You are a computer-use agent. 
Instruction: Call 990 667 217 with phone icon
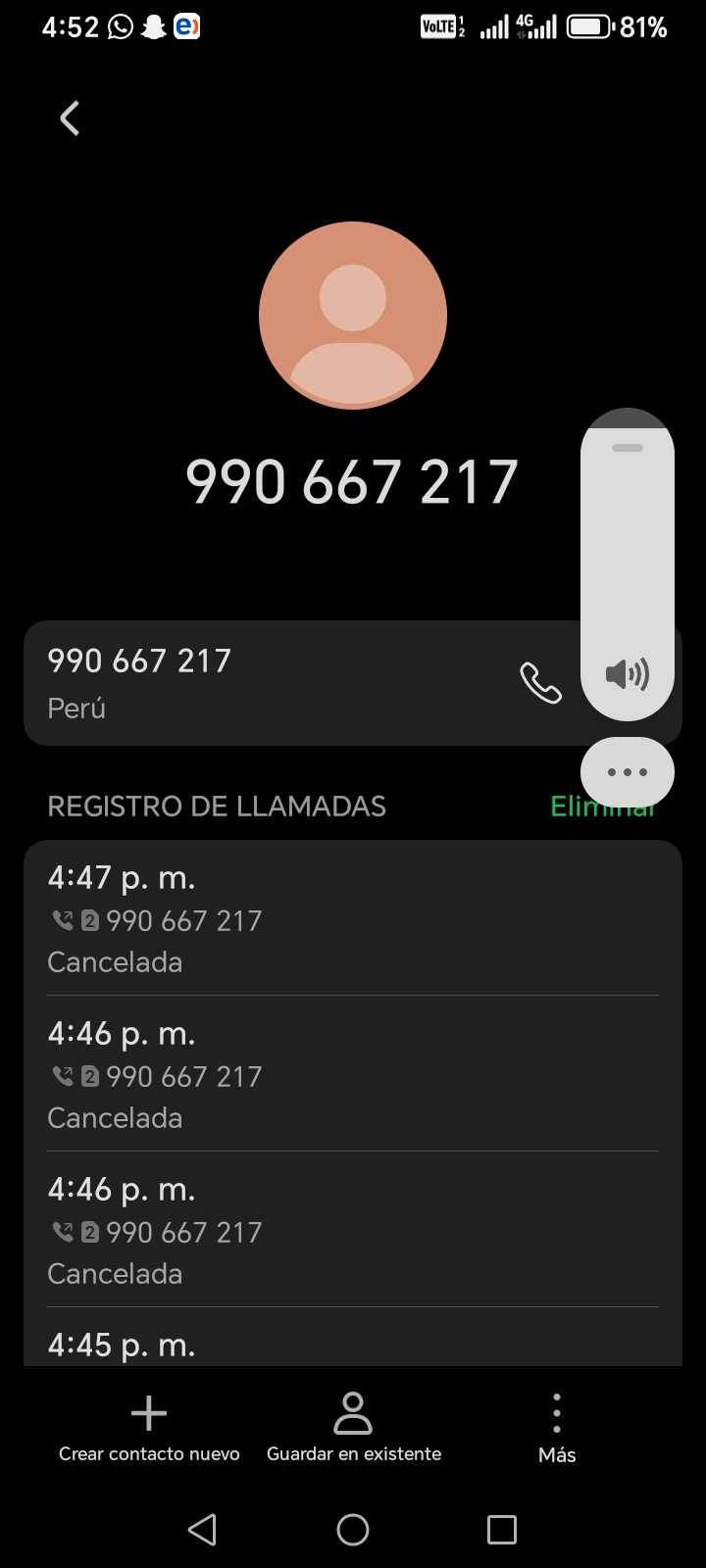click(x=540, y=683)
